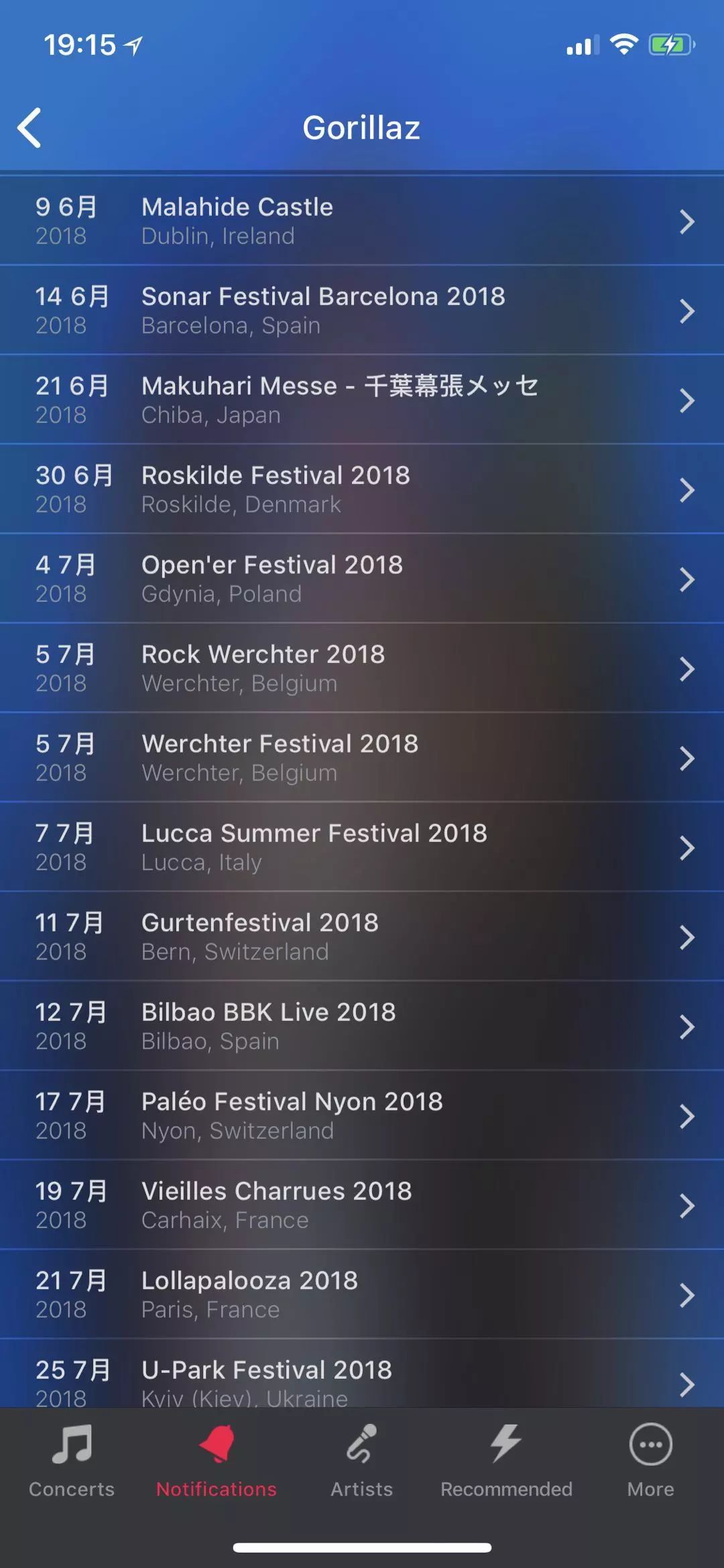Image resolution: width=724 pixels, height=1568 pixels.
Task: View Lollapalooza 2018 Paris concert
Action: click(x=362, y=1294)
